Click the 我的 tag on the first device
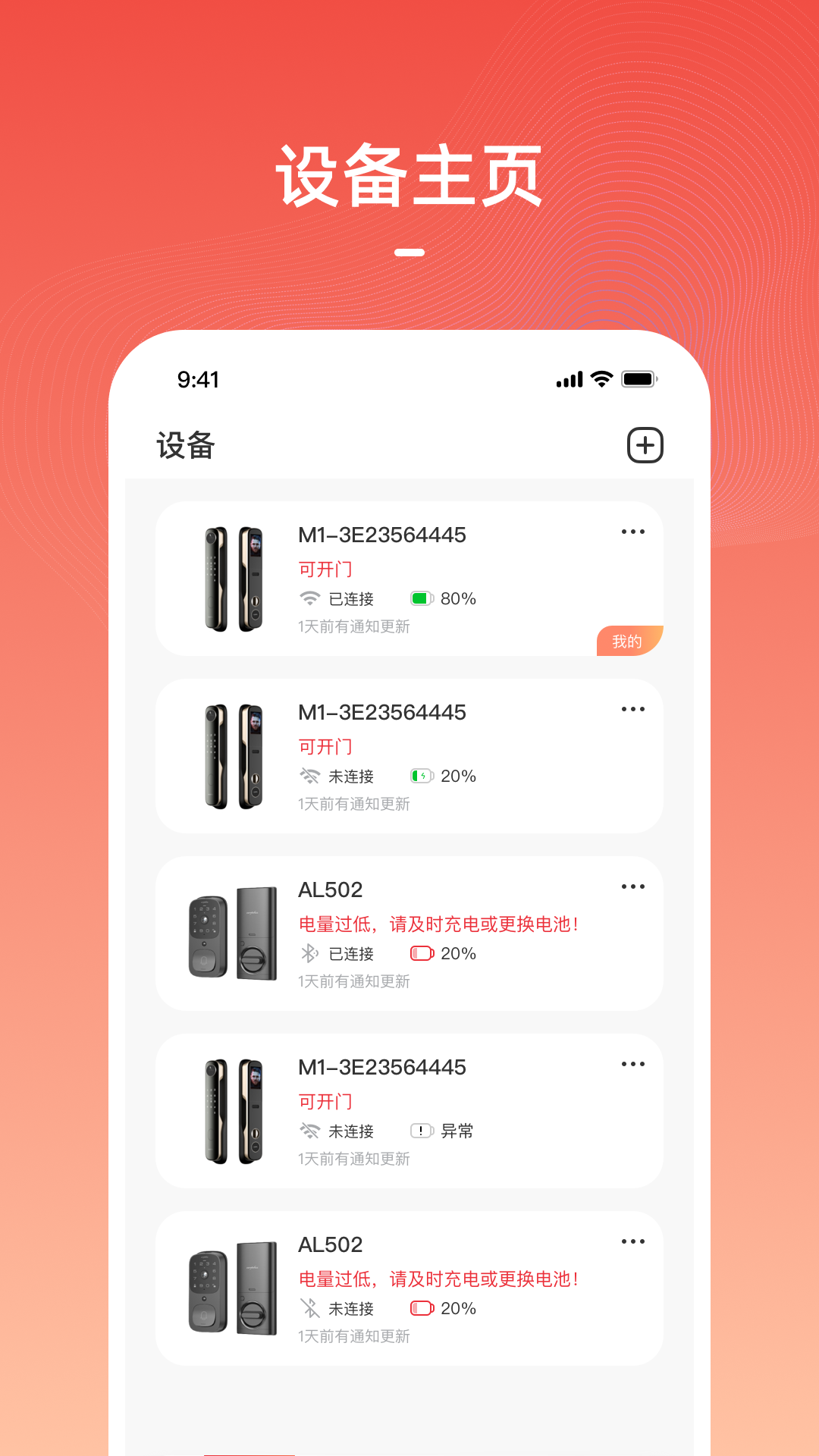The width and height of the screenshot is (819, 1456). coord(629,641)
